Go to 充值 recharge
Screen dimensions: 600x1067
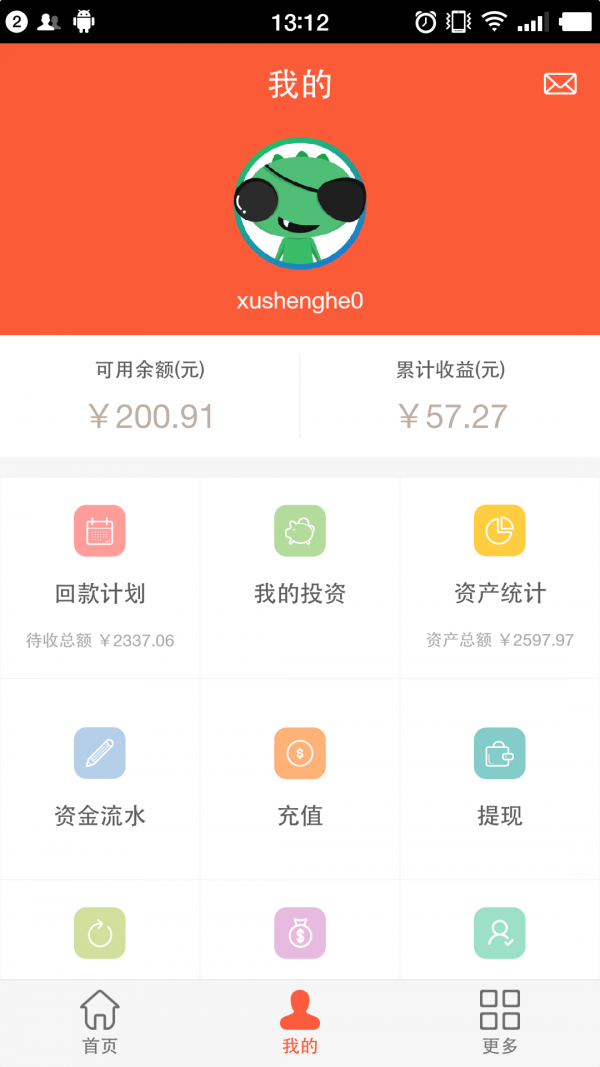pyautogui.click(x=300, y=778)
